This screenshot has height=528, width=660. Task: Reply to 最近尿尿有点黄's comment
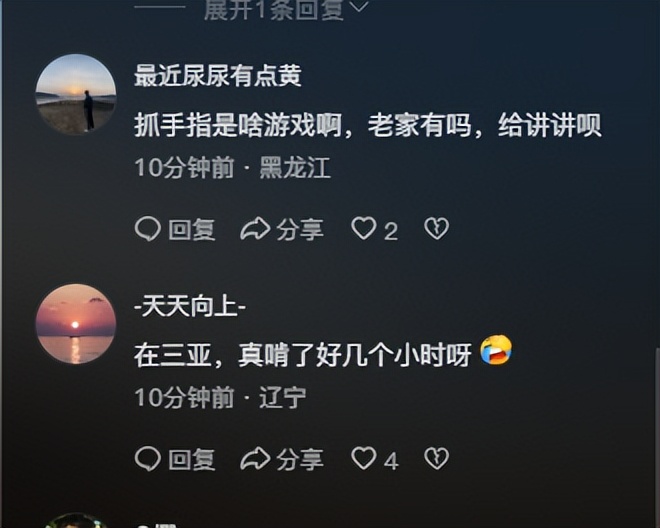point(176,230)
